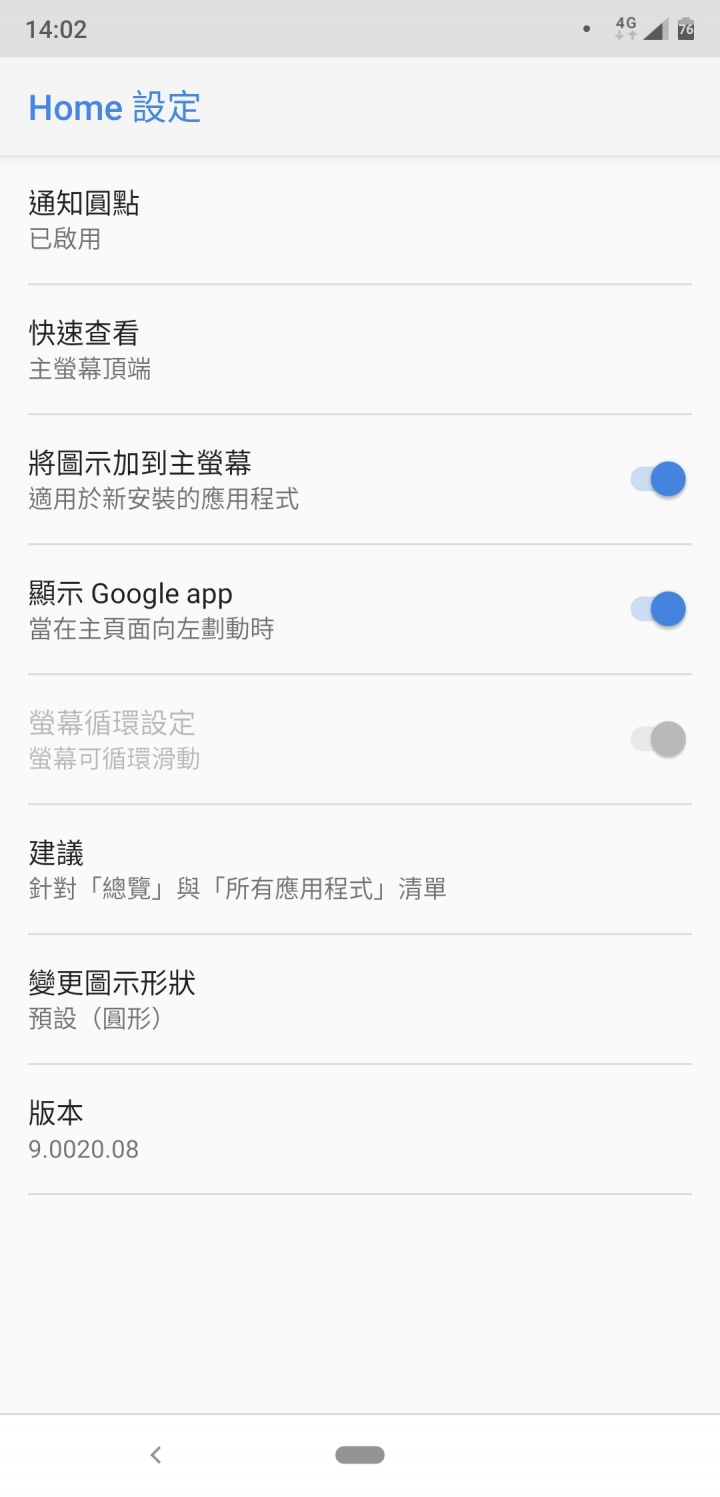Go back with the navigation bar arrow

tap(155, 1455)
